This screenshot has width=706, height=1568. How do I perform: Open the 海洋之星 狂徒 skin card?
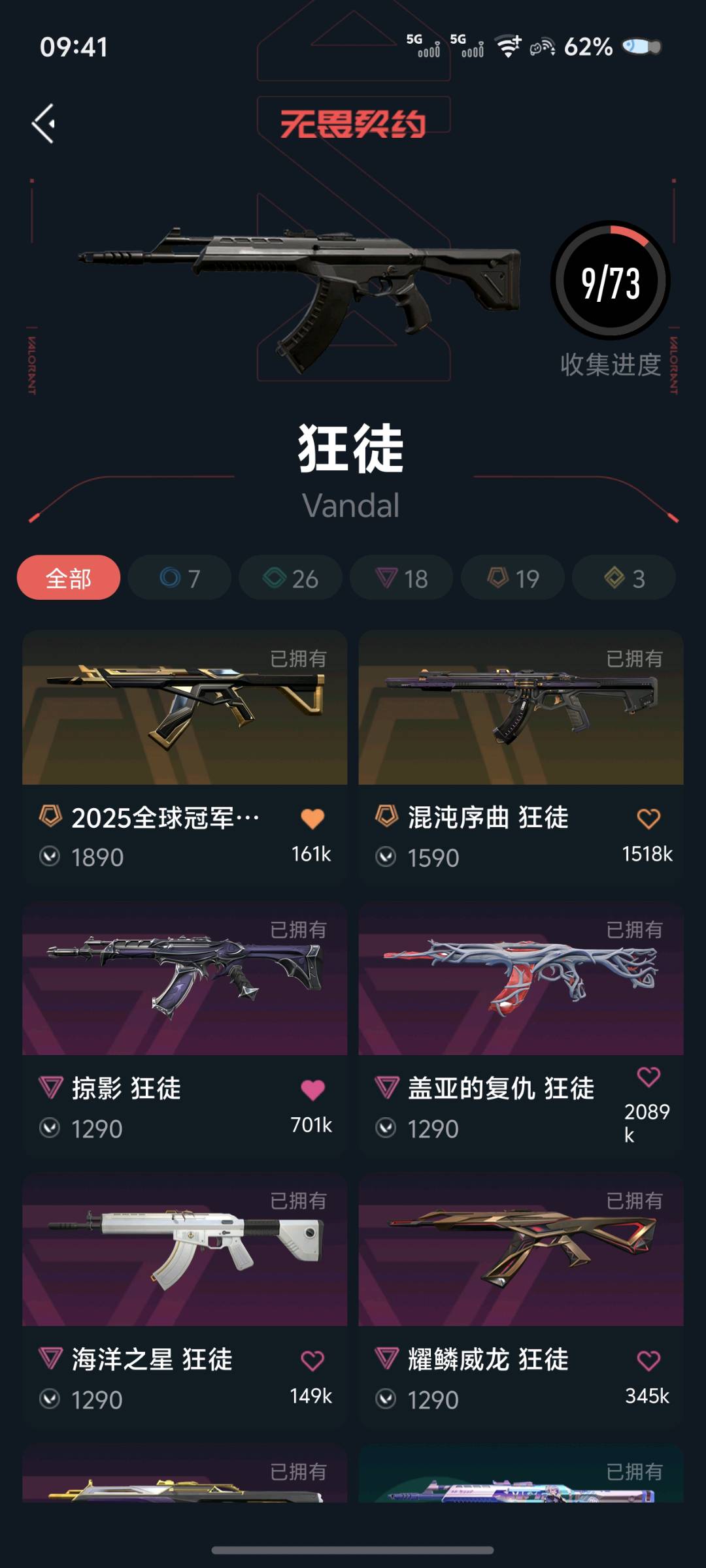coord(185,1300)
